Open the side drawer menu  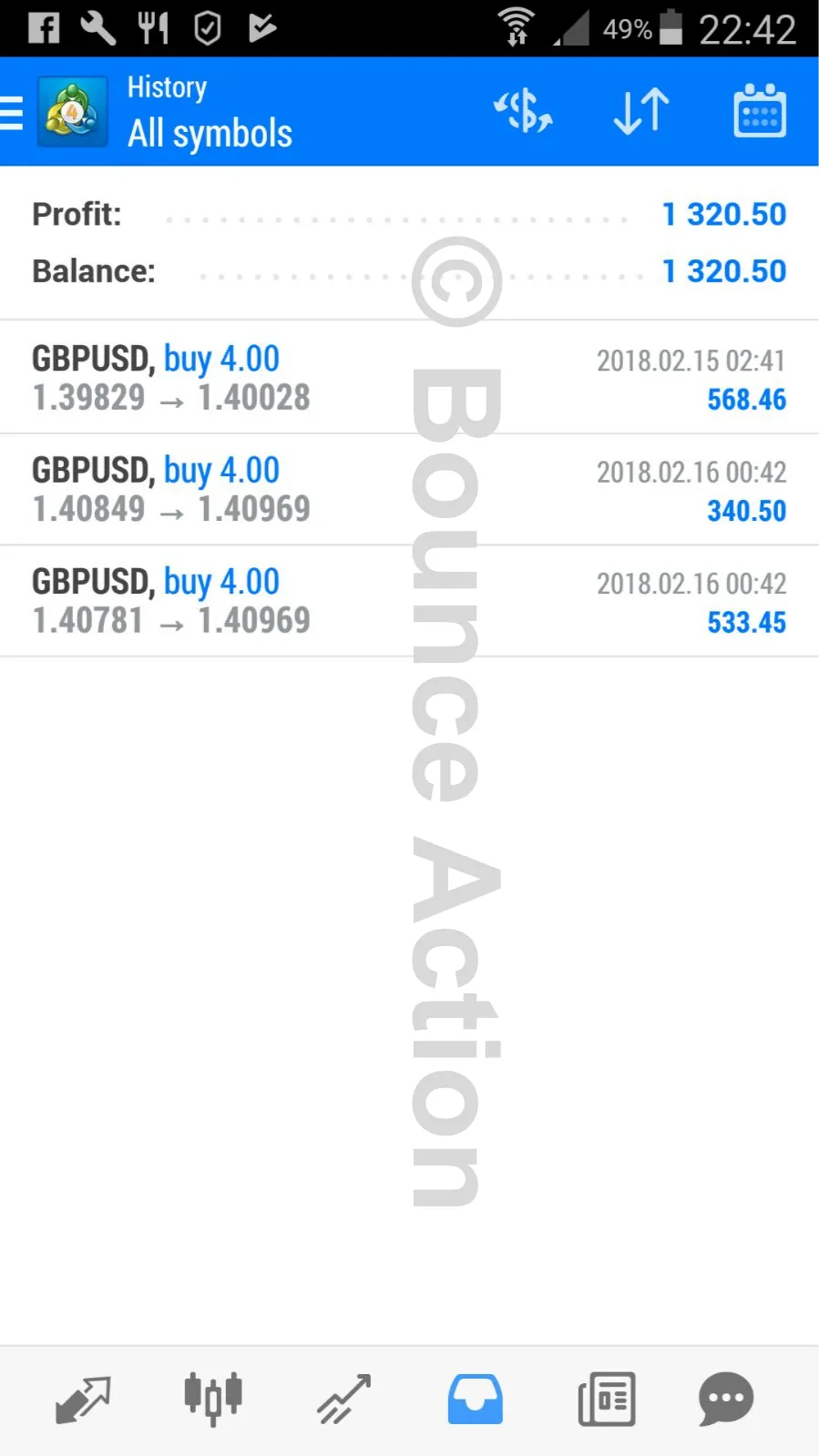[13, 113]
